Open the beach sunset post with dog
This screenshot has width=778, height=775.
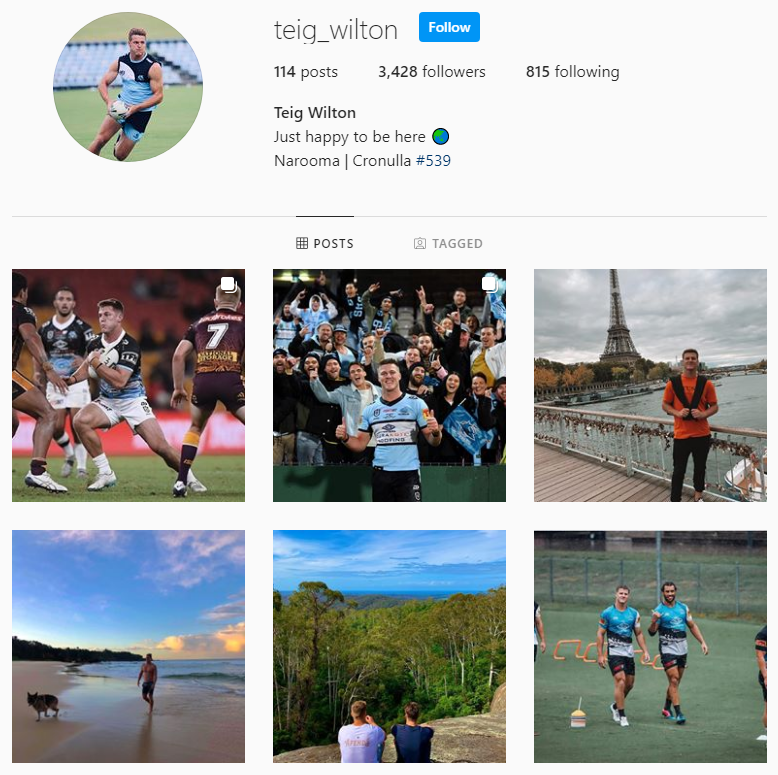(x=128, y=646)
